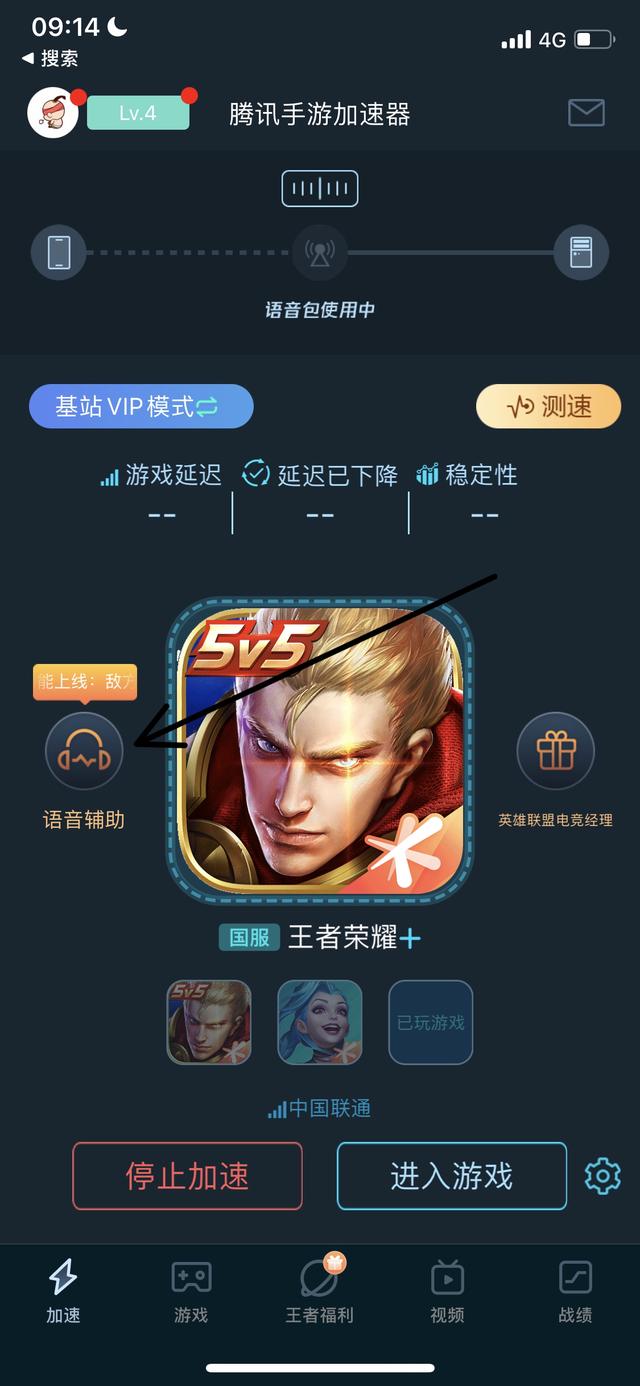
Task: Switch to the 王者福利 tab
Action: [x=320, y=1292]
